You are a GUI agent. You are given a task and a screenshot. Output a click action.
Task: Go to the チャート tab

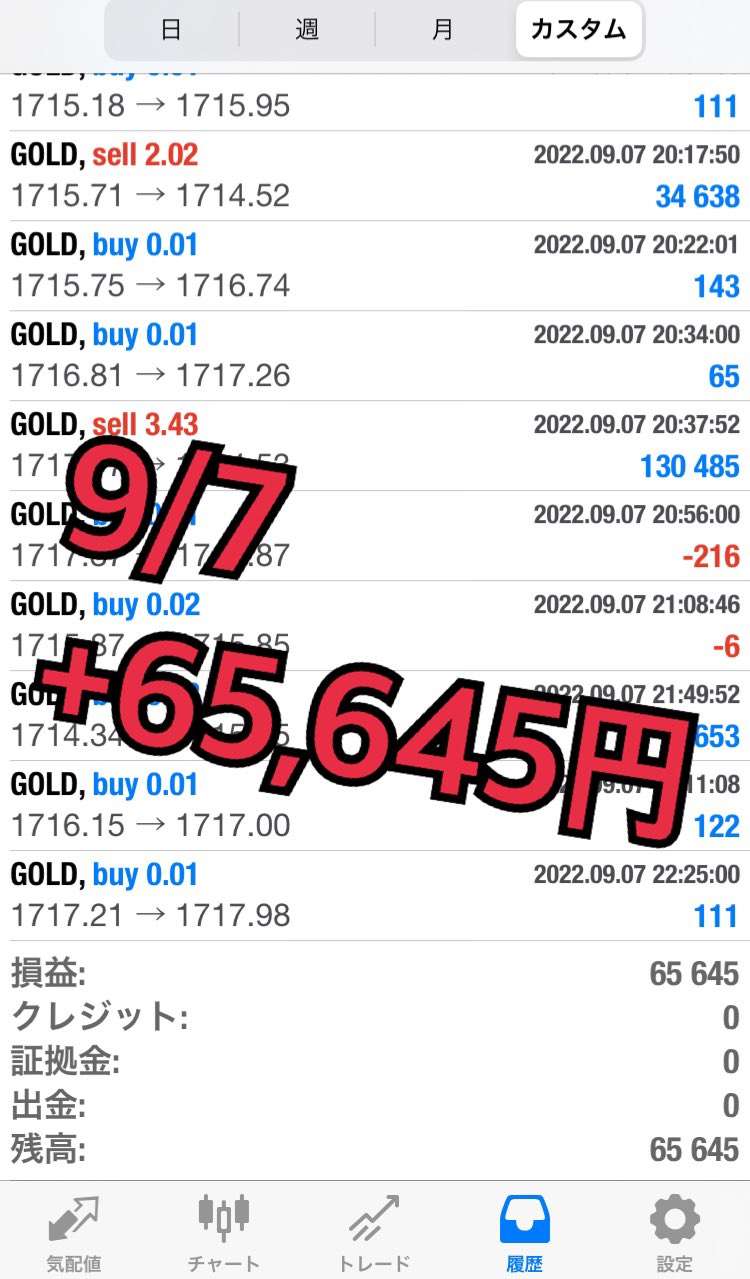224,1231
